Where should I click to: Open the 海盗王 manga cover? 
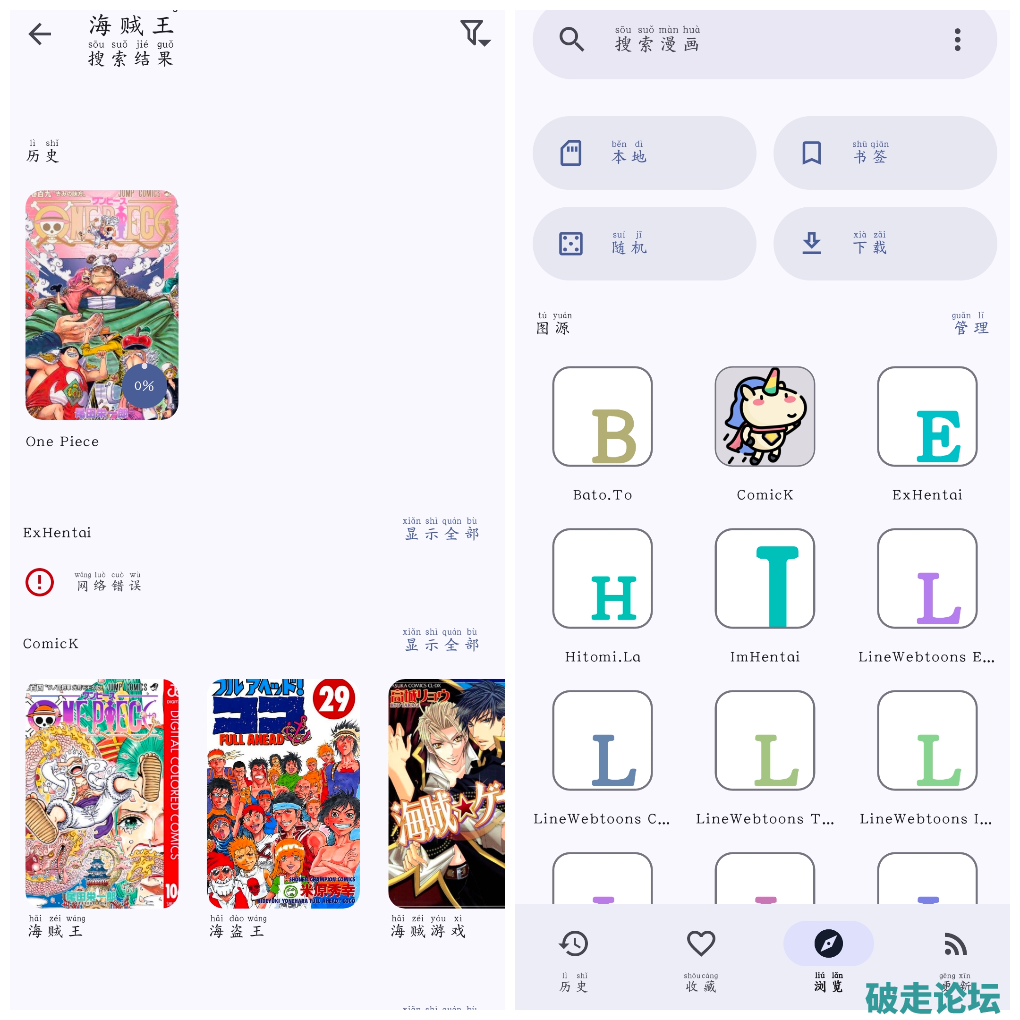(283, 794)
